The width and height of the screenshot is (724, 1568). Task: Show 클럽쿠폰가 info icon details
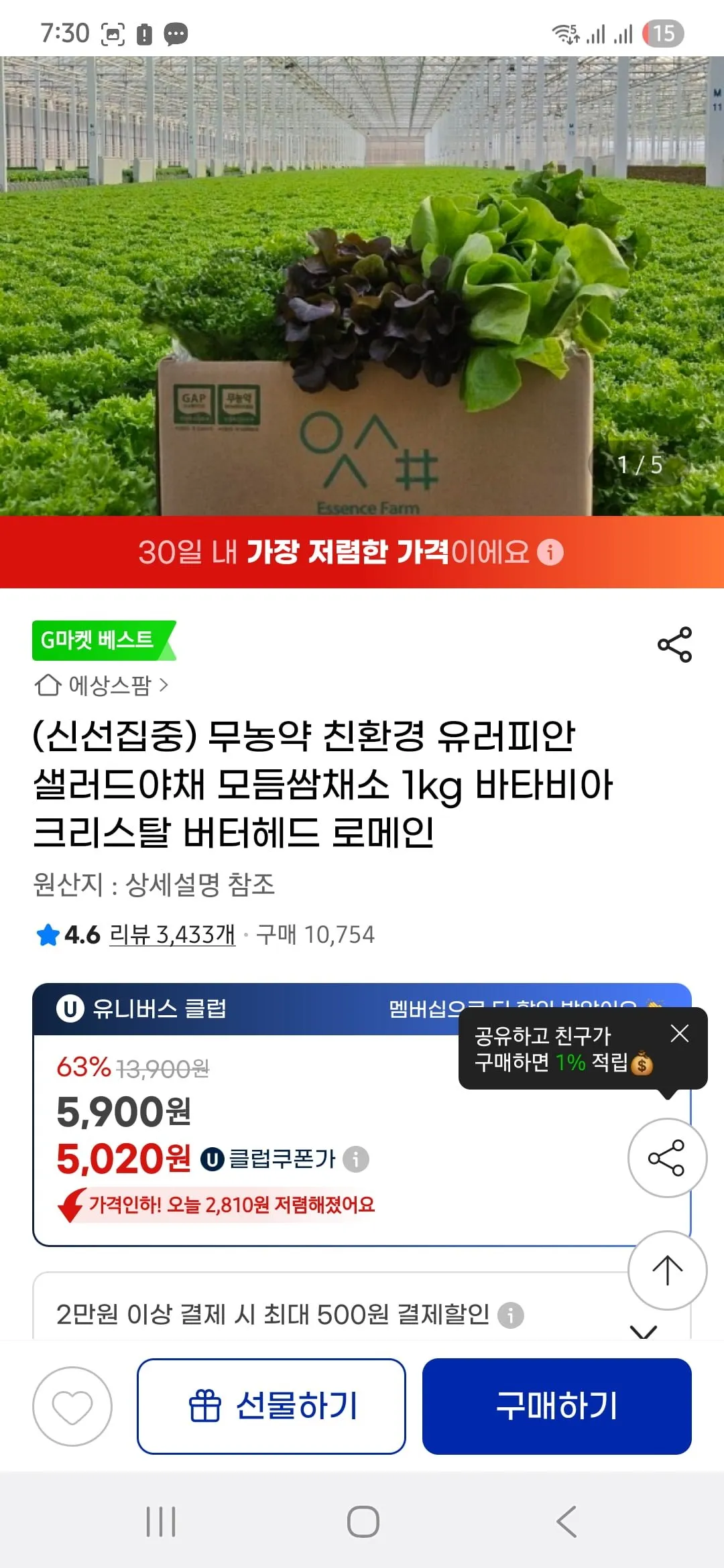[x=356, y=1159]
